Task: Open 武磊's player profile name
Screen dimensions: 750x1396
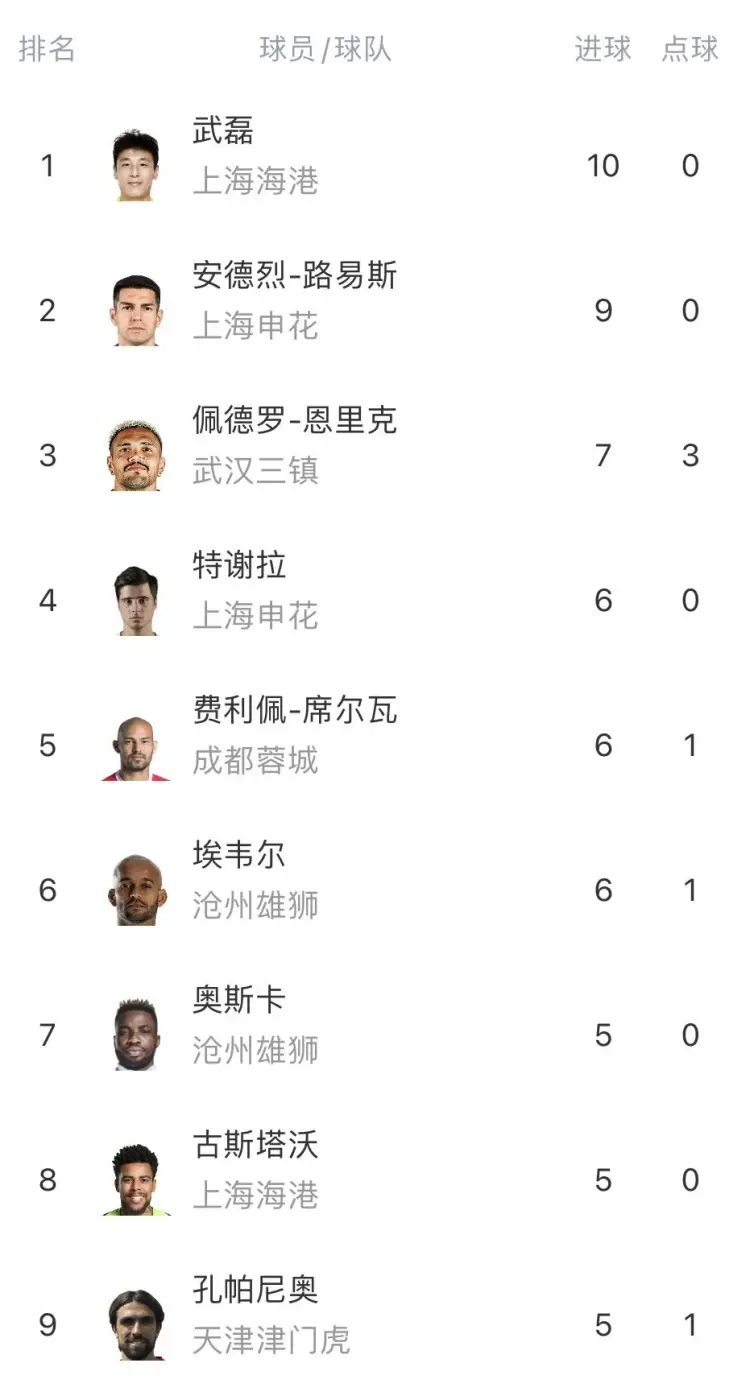Action: coord(220,131)
